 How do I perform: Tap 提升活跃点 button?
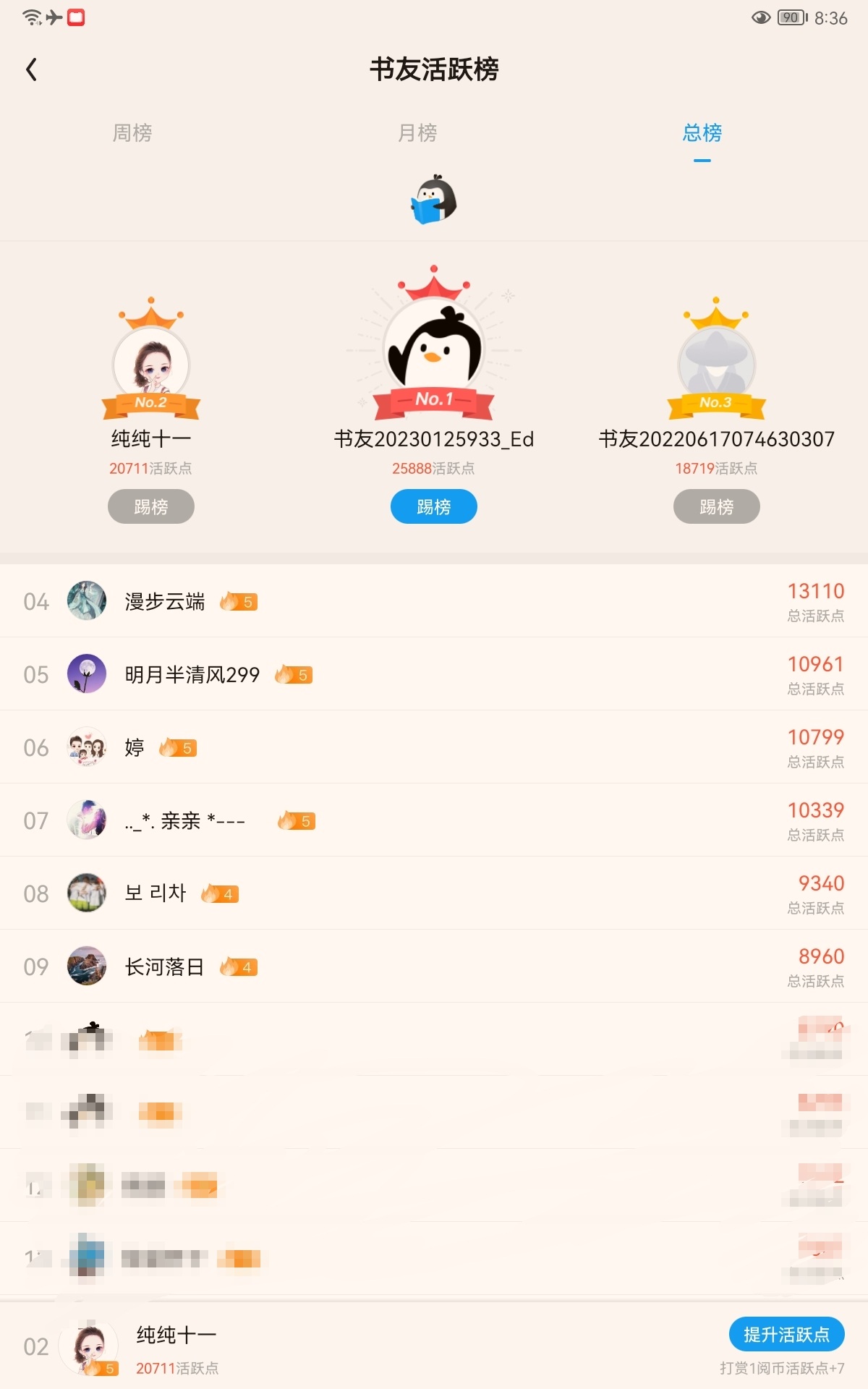pyautogui.click(x=786, y=1334)
